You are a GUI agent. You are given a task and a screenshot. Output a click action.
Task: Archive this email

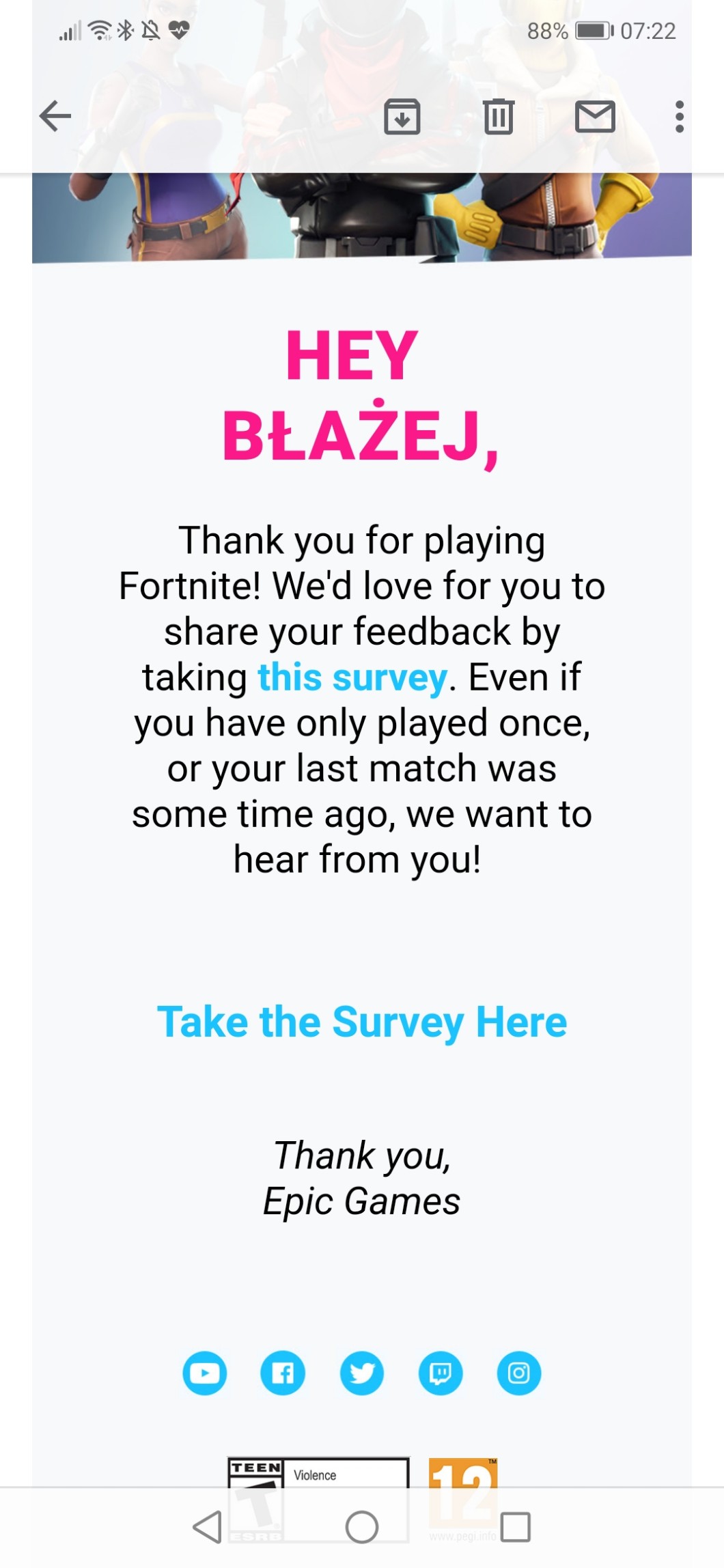(402, 116)
